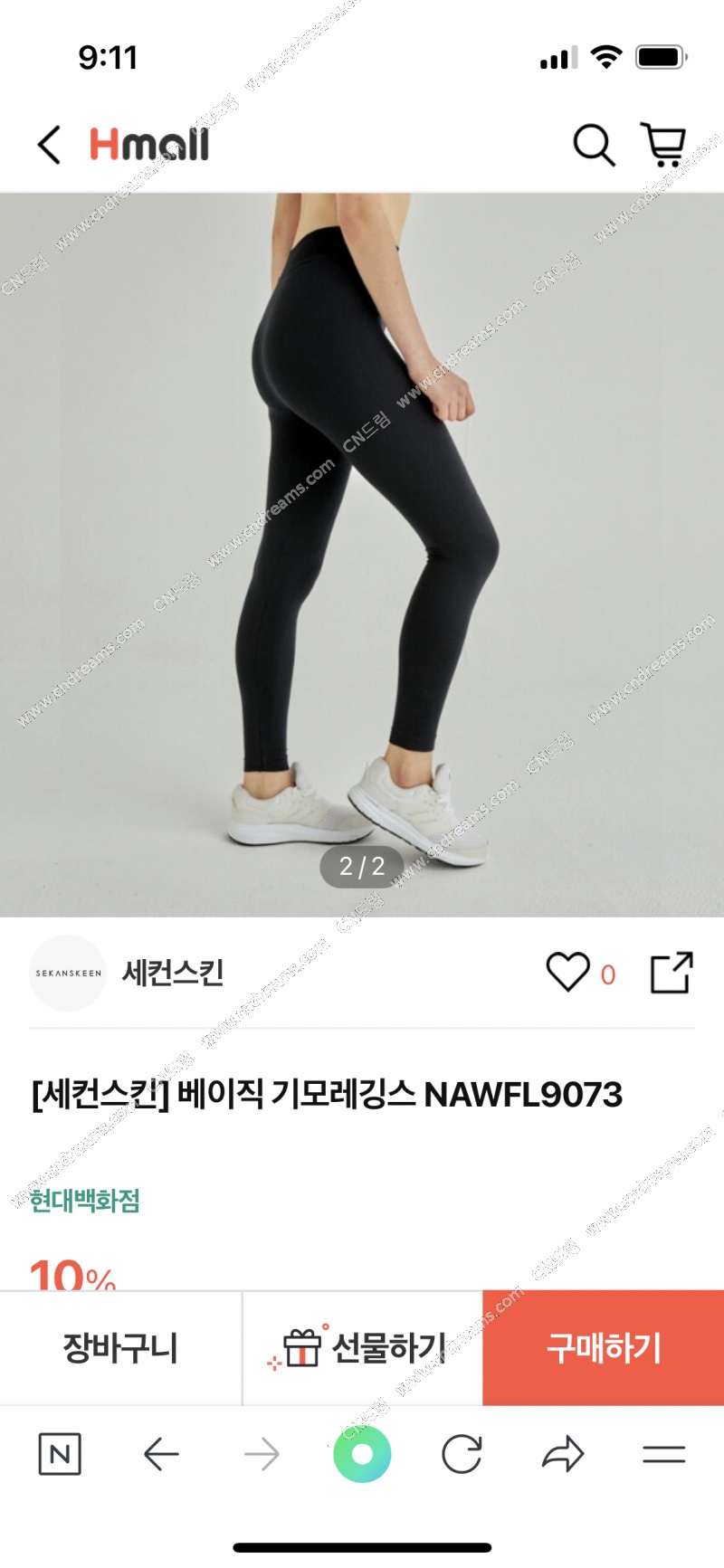Tap the green circle browser button
Image resolution: width=724 pixels, height=1568 pixels.
[362, 1455]
